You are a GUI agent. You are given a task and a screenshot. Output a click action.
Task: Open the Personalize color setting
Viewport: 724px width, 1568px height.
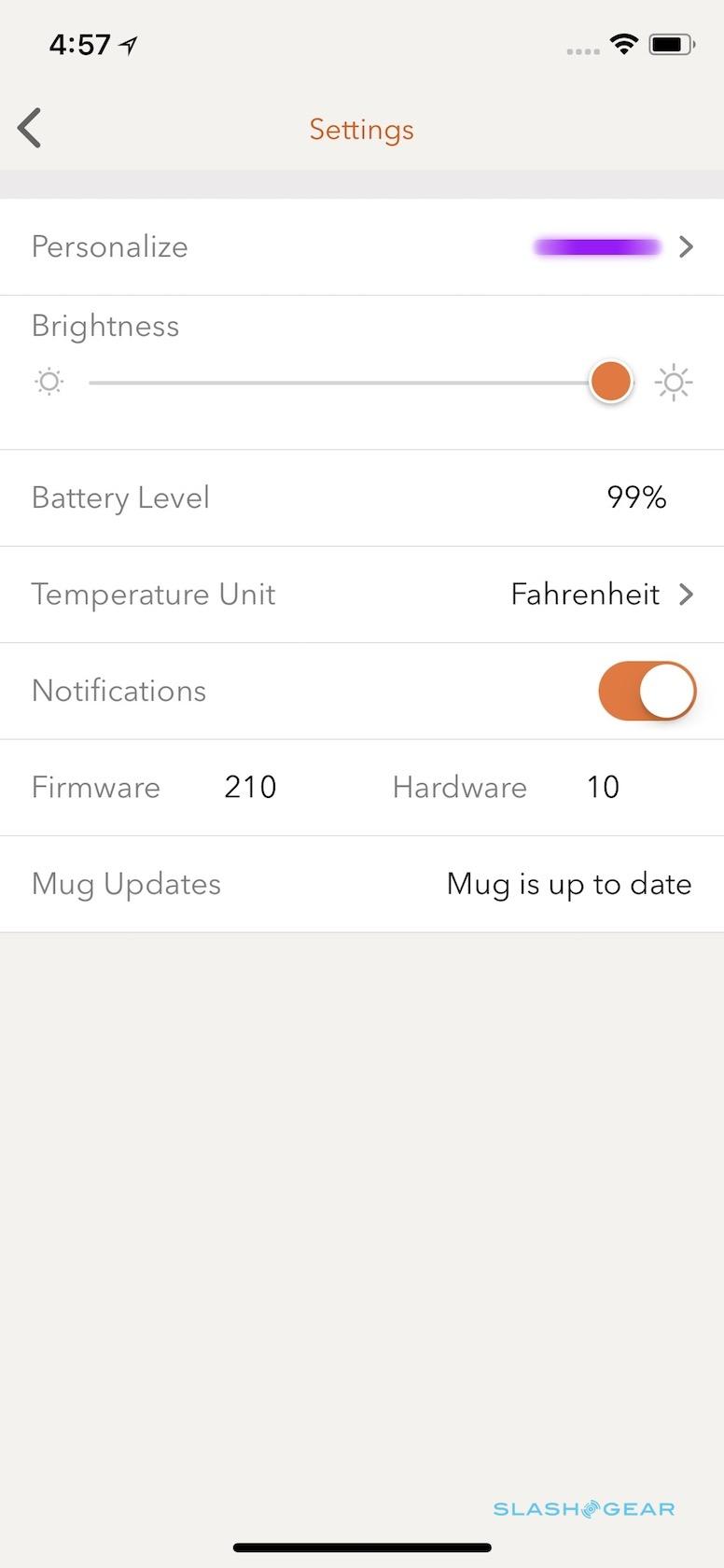[361, 247]
